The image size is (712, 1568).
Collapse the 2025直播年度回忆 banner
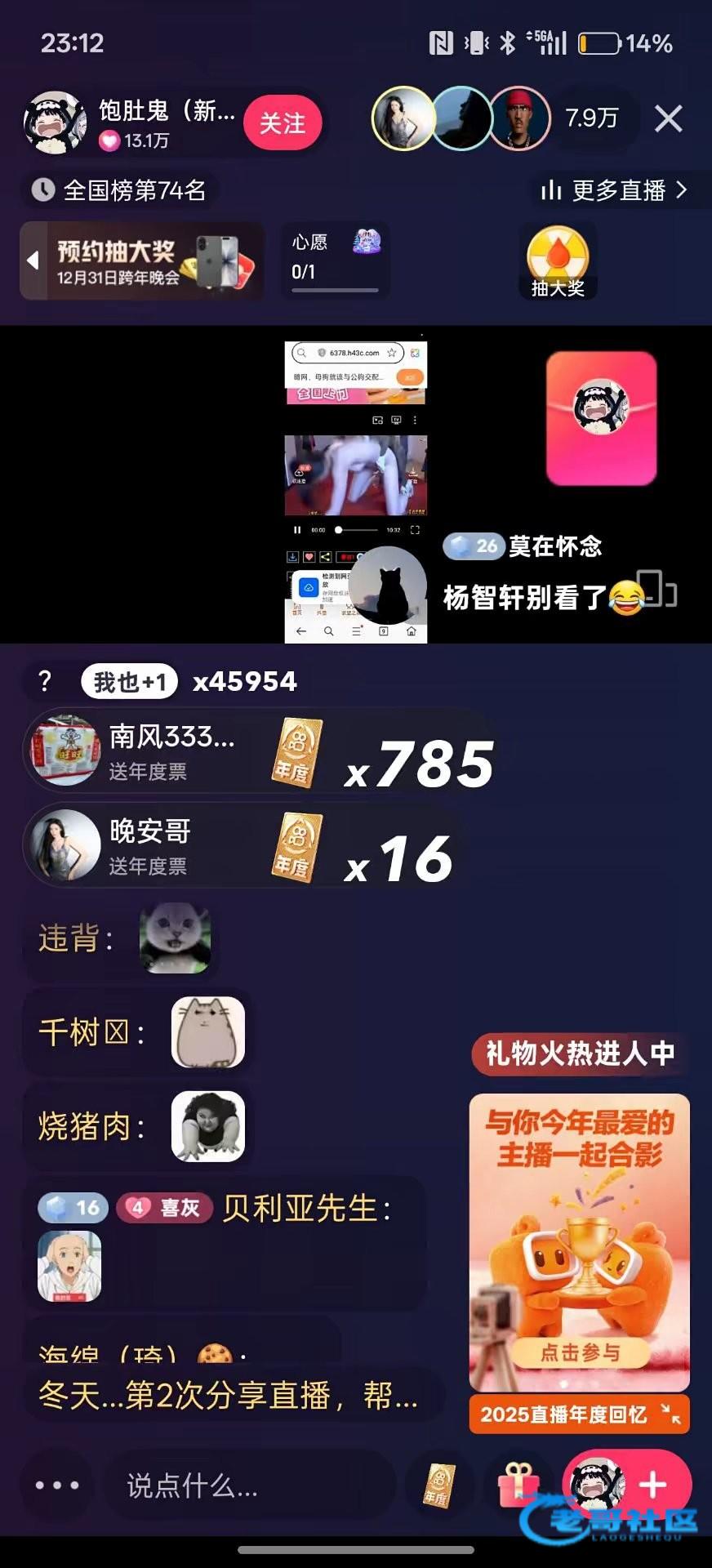click(670, 1414)
